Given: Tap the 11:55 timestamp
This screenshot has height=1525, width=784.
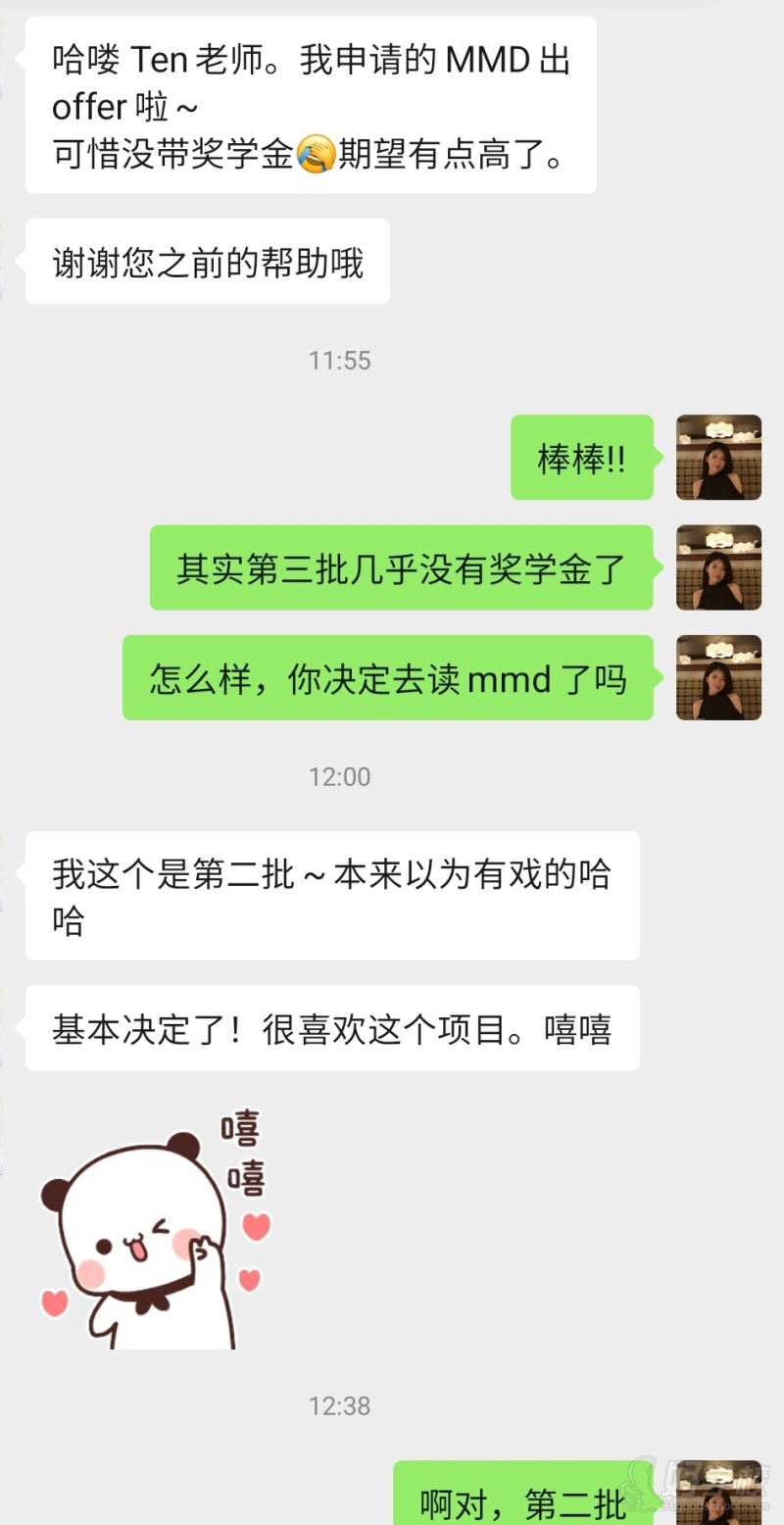Looking at the screenshot, I should (339, 360).
